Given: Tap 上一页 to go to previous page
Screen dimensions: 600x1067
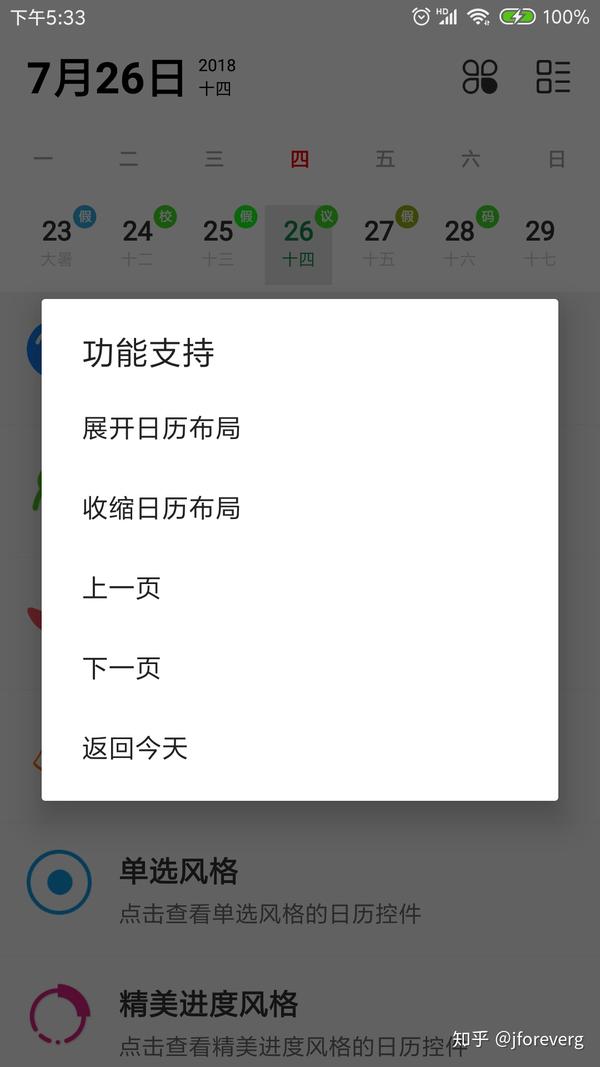Looking at the screenshot, I should click(121, 588).
